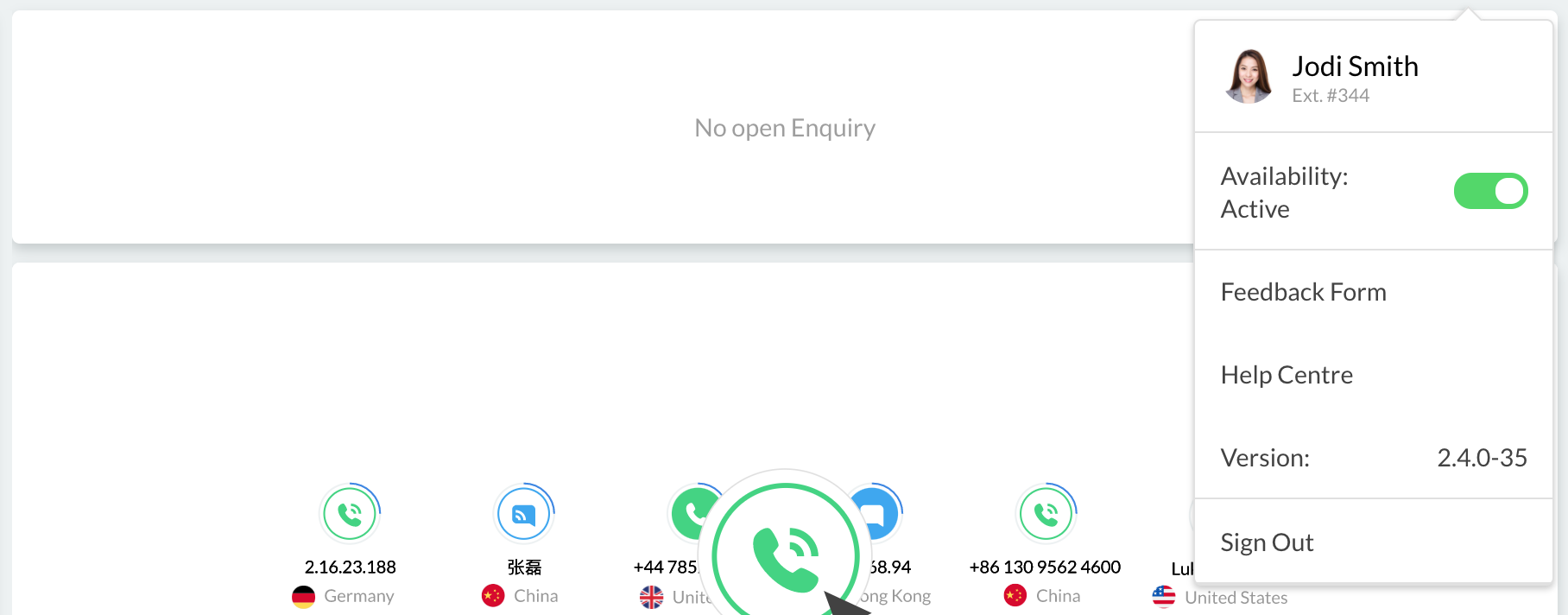Toggle the Availability Active switch
Viewport: 1568px width, 615px height.
[x=1489, y=191]
